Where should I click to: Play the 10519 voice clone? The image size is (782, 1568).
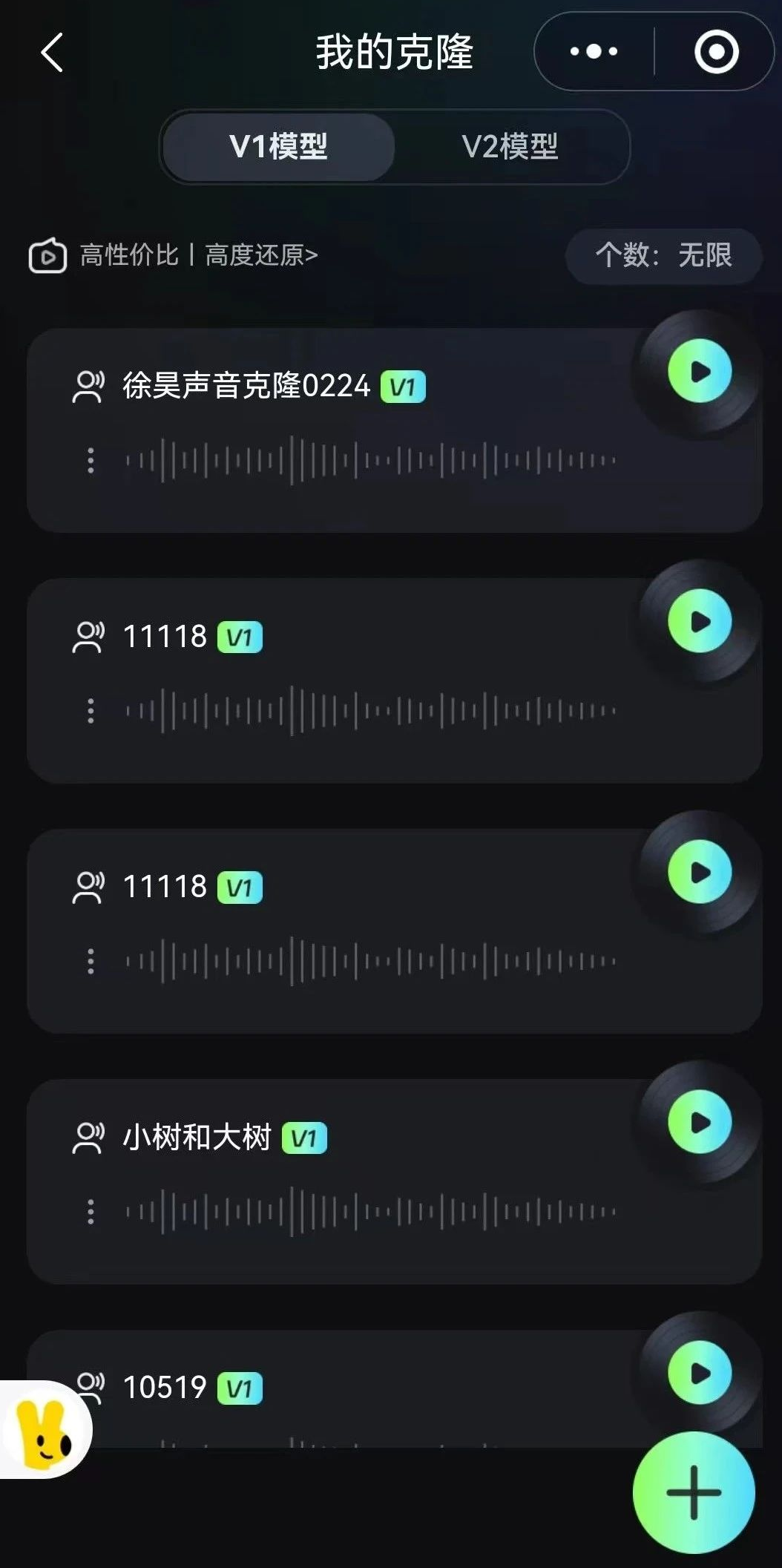[x=700, y=1373]
